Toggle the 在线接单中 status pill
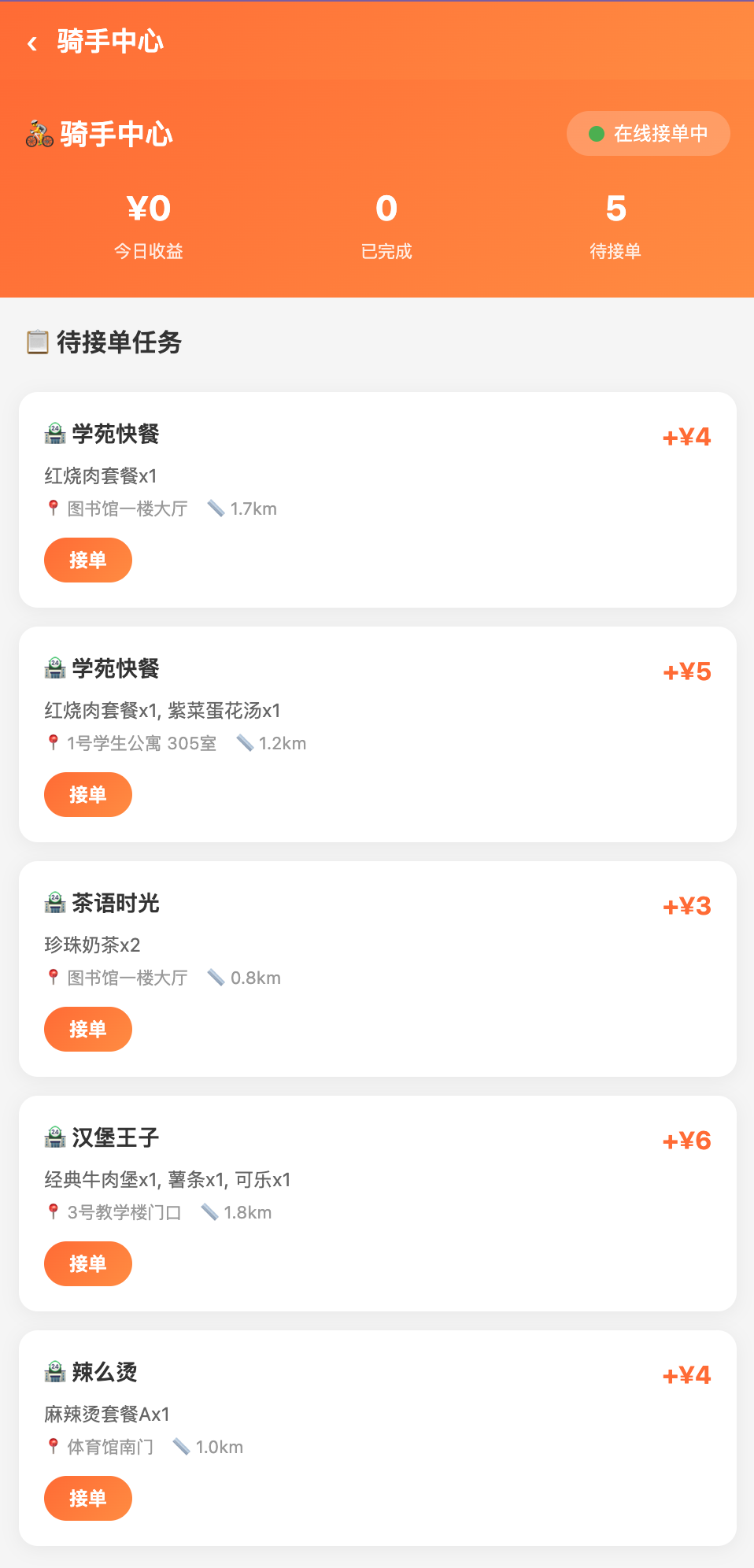The height and width of the screenshot is (1568, 754). click(x=648, y=134)
